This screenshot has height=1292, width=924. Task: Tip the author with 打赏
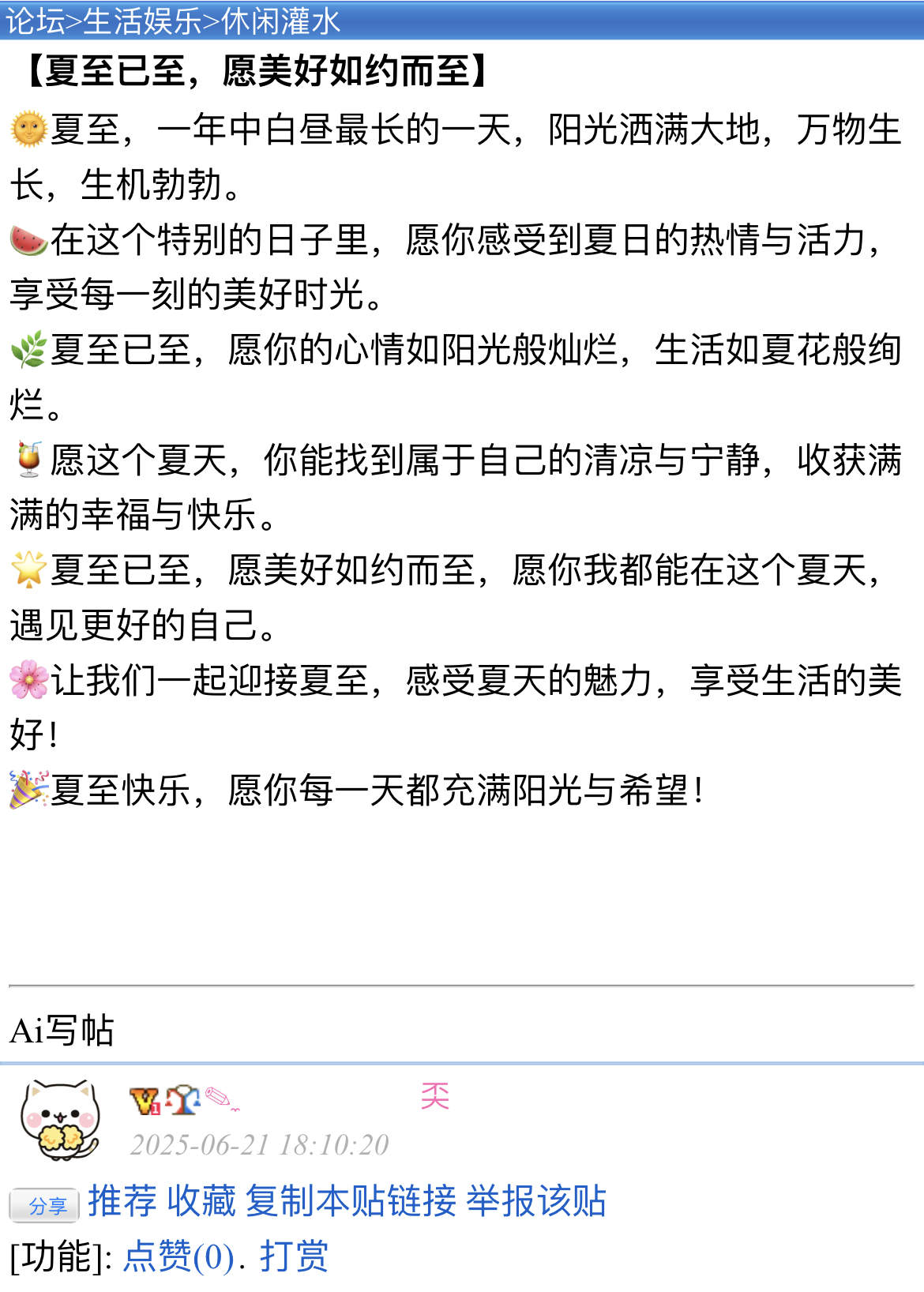click(294, 1256)
